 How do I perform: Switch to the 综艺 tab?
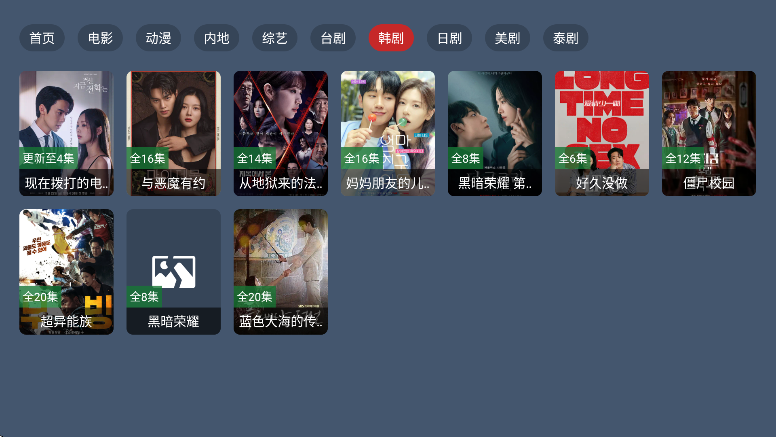(274, 38)
